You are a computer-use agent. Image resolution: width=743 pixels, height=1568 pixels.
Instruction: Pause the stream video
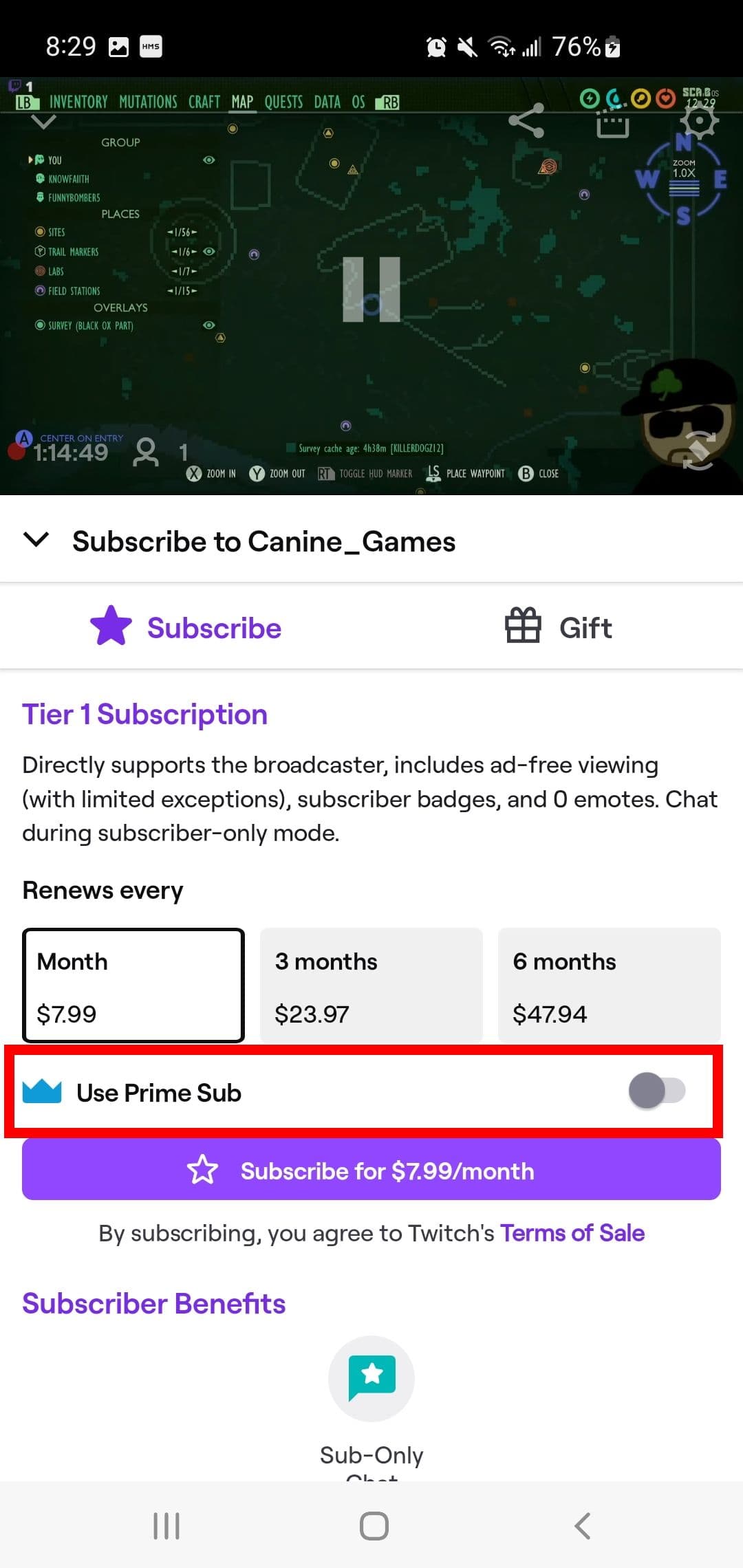(371, 289)
